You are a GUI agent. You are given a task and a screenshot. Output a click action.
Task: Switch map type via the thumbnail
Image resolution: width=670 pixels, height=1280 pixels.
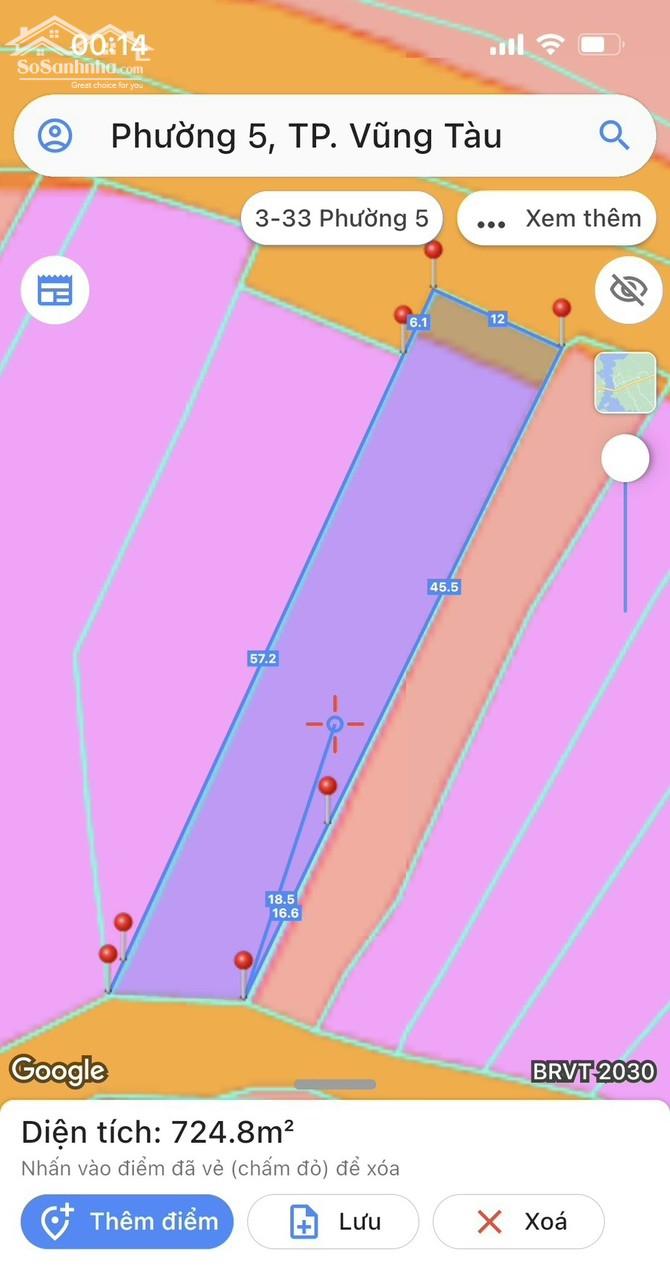tap(625, 382)
